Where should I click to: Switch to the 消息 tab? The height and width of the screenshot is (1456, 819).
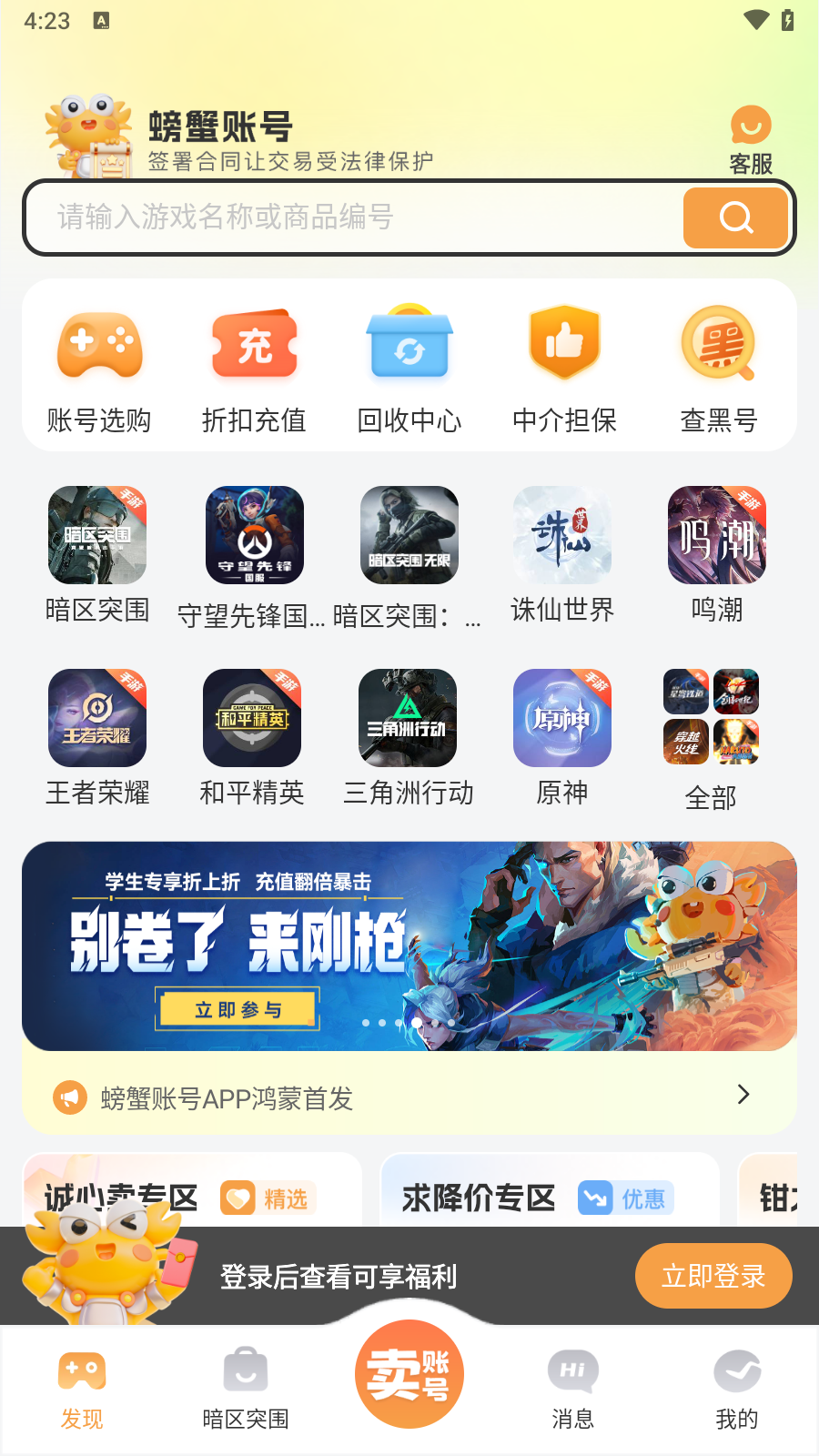[x=572, y=1389]
